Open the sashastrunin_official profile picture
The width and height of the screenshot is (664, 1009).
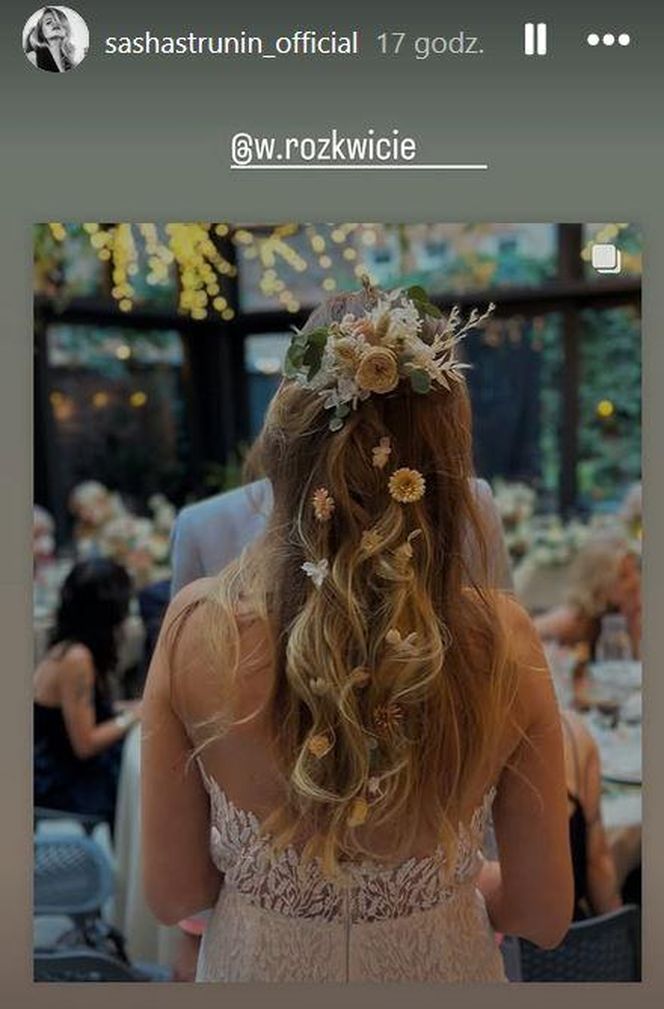[x=55, y=39]
